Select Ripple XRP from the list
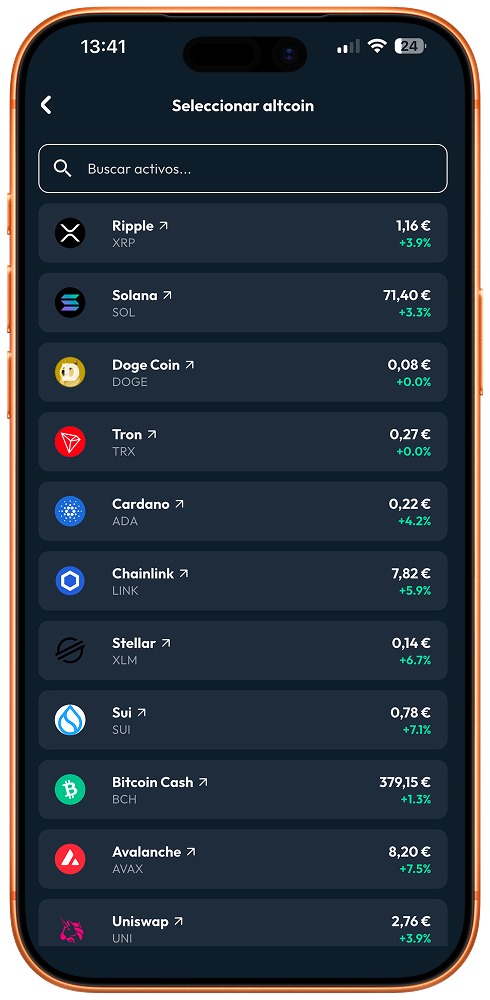 [243, 233]
